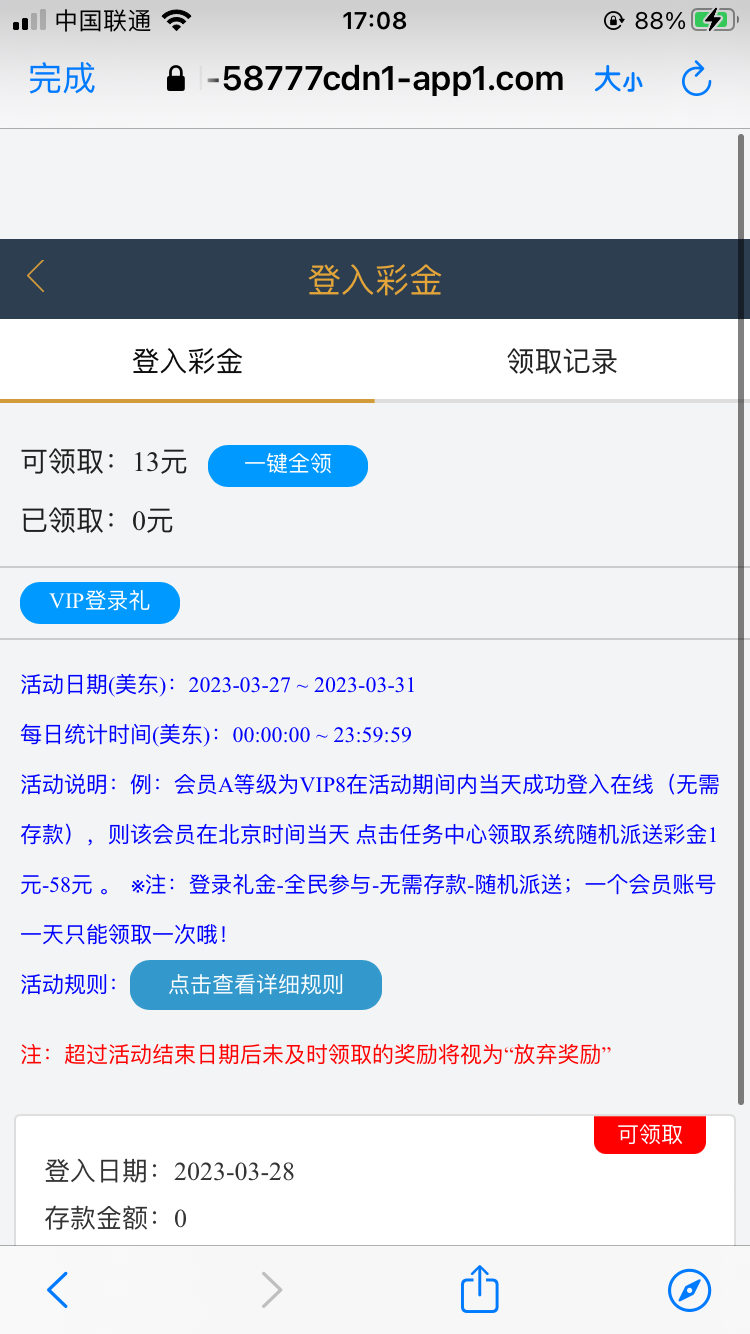
Task: Claim all rewards with 一键全领
Action: click(288, 465)
